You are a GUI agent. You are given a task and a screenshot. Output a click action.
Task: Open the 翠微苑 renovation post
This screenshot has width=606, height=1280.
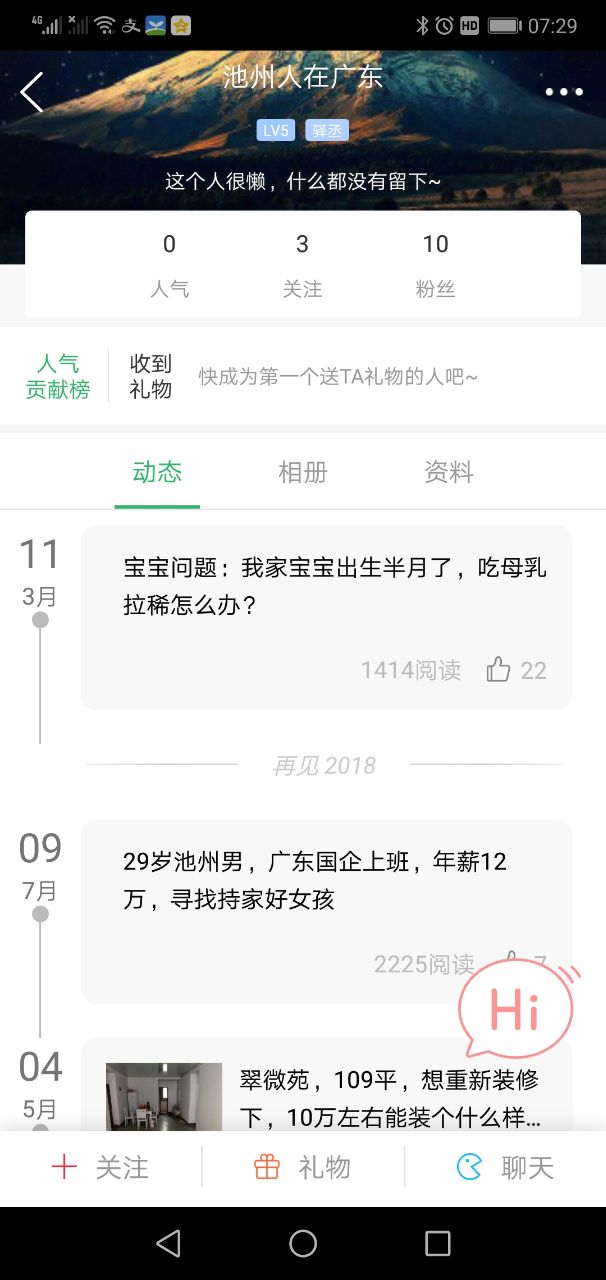(390, 1098)
